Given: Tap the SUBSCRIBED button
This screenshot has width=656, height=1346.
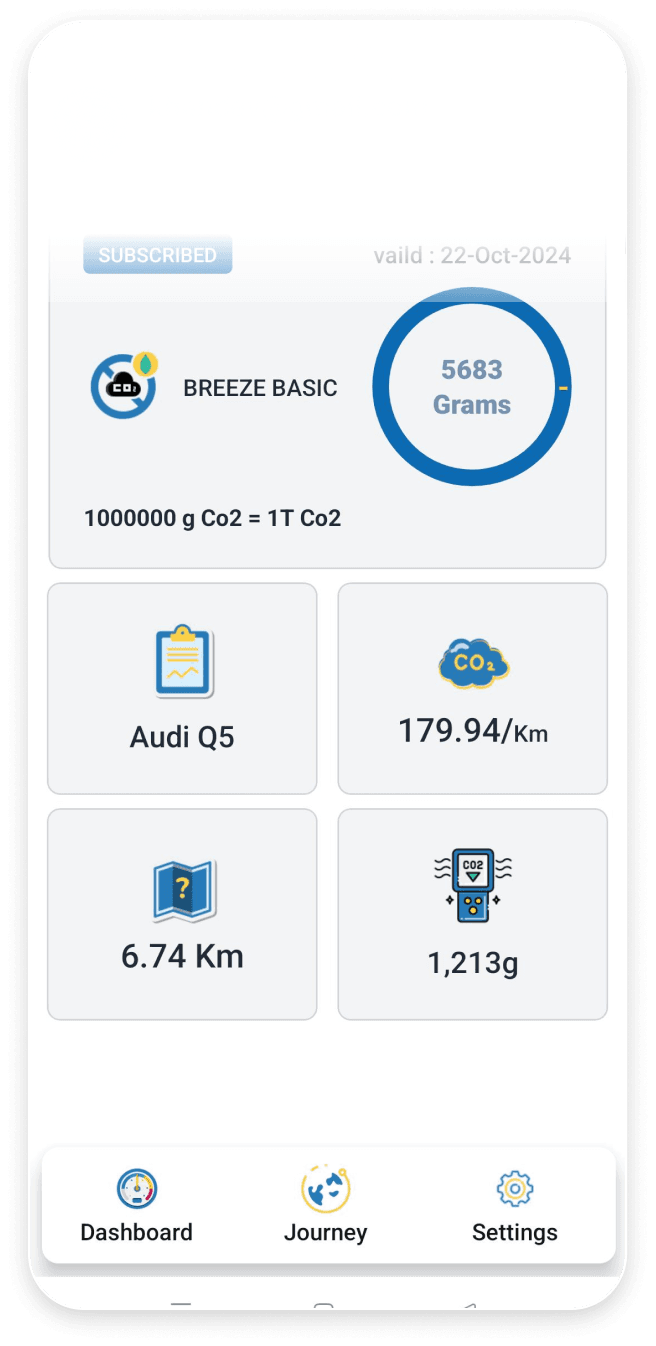Looking at the screenshot, I should click(157, 255).
